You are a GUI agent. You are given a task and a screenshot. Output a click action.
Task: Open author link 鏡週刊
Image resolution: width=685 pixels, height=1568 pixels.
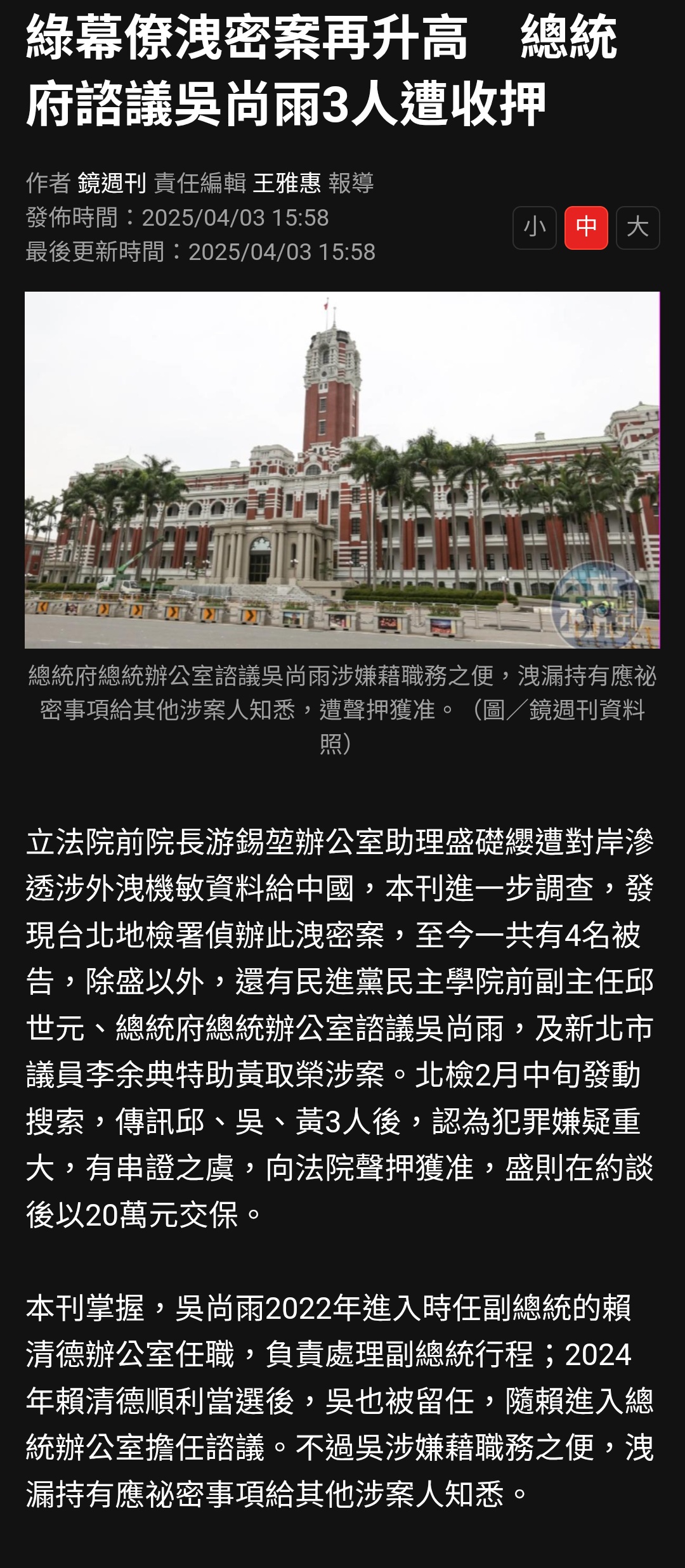[x=112, y=183]
